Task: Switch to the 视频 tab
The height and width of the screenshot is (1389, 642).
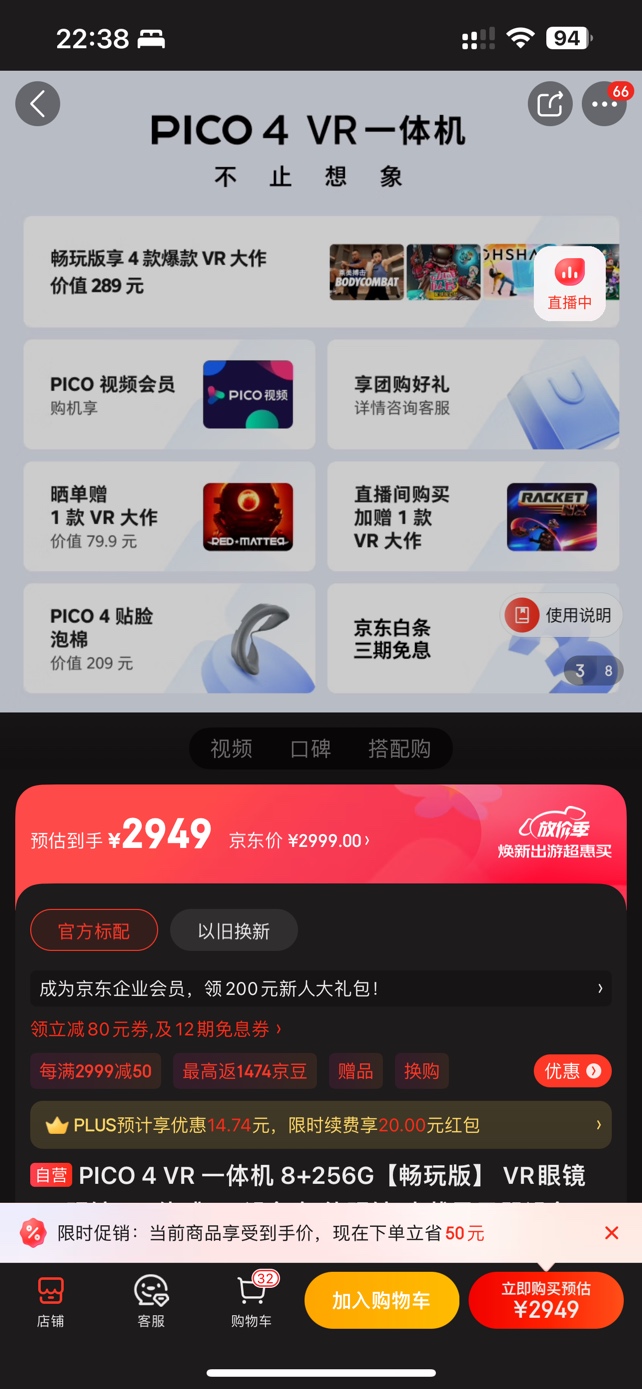Action: tap(231, 749)
